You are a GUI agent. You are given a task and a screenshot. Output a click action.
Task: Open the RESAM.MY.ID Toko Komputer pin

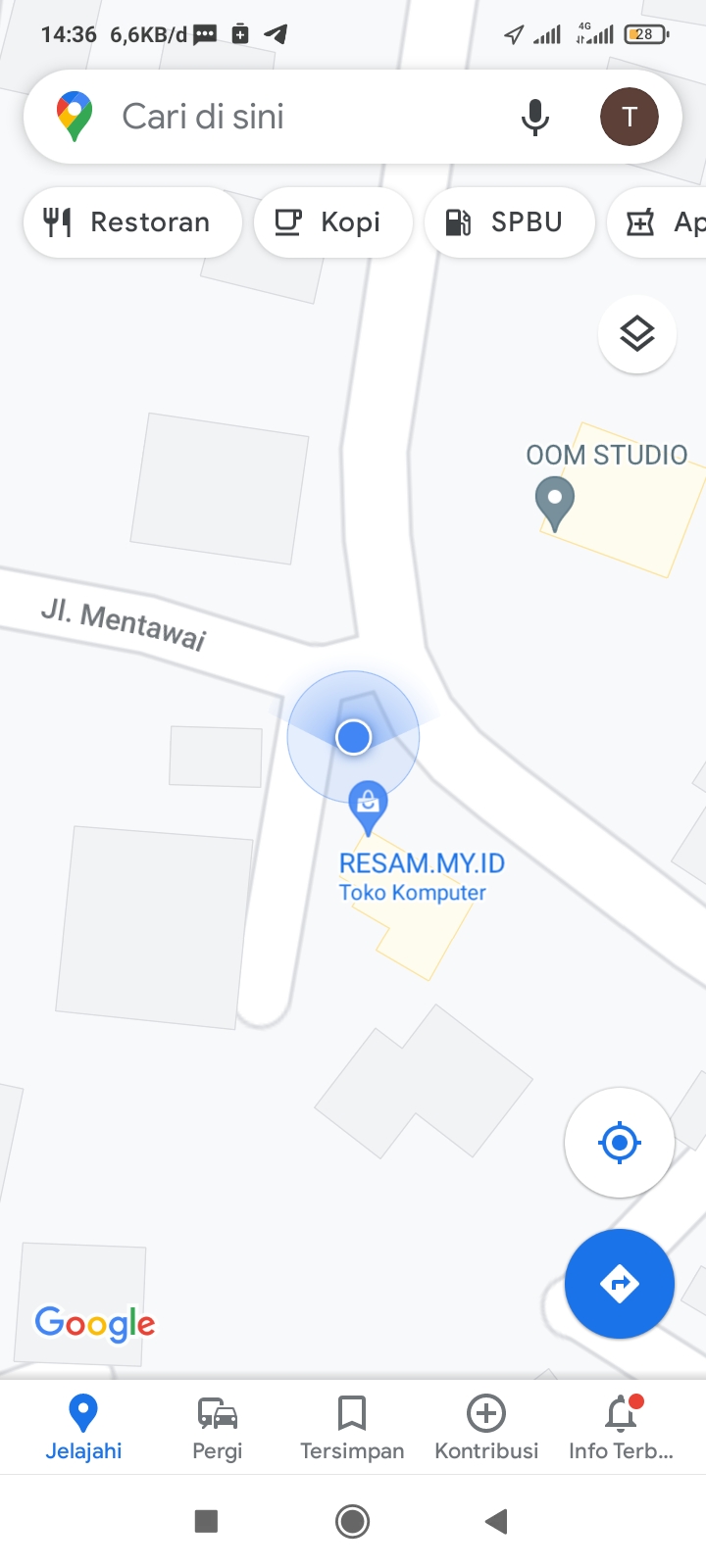click(x=368, y=806)
